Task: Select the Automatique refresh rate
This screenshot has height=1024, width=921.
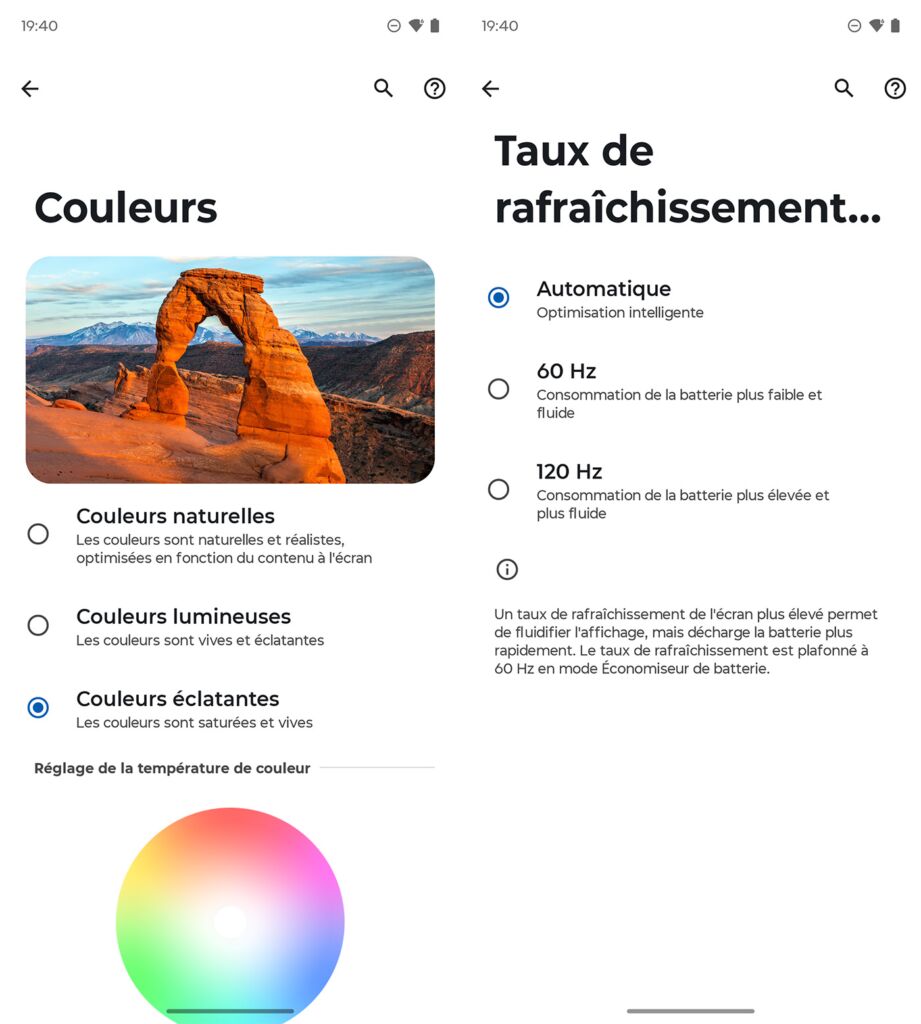Action: 498,298
